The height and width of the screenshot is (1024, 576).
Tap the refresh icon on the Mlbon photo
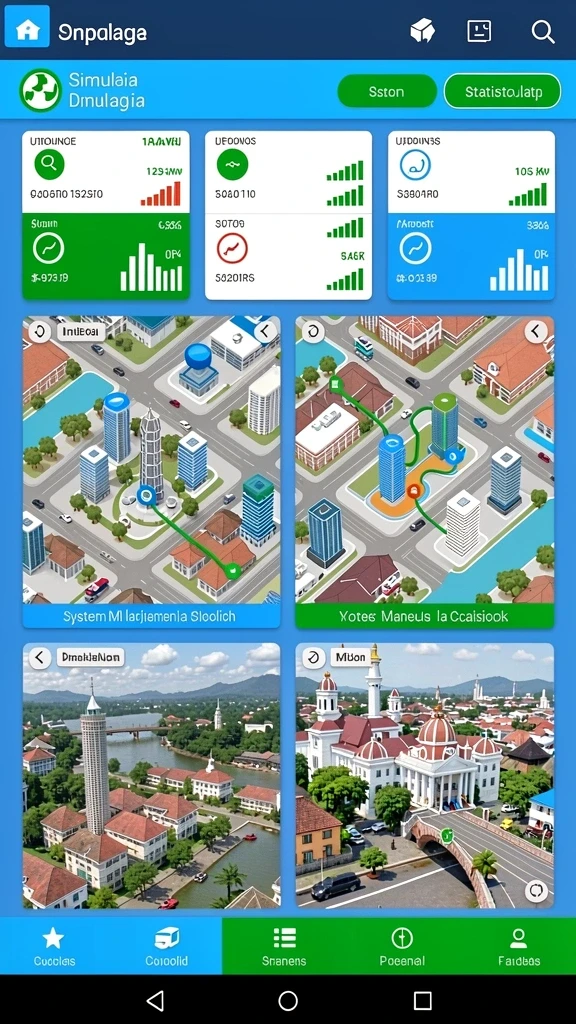(x=536, y=890)
